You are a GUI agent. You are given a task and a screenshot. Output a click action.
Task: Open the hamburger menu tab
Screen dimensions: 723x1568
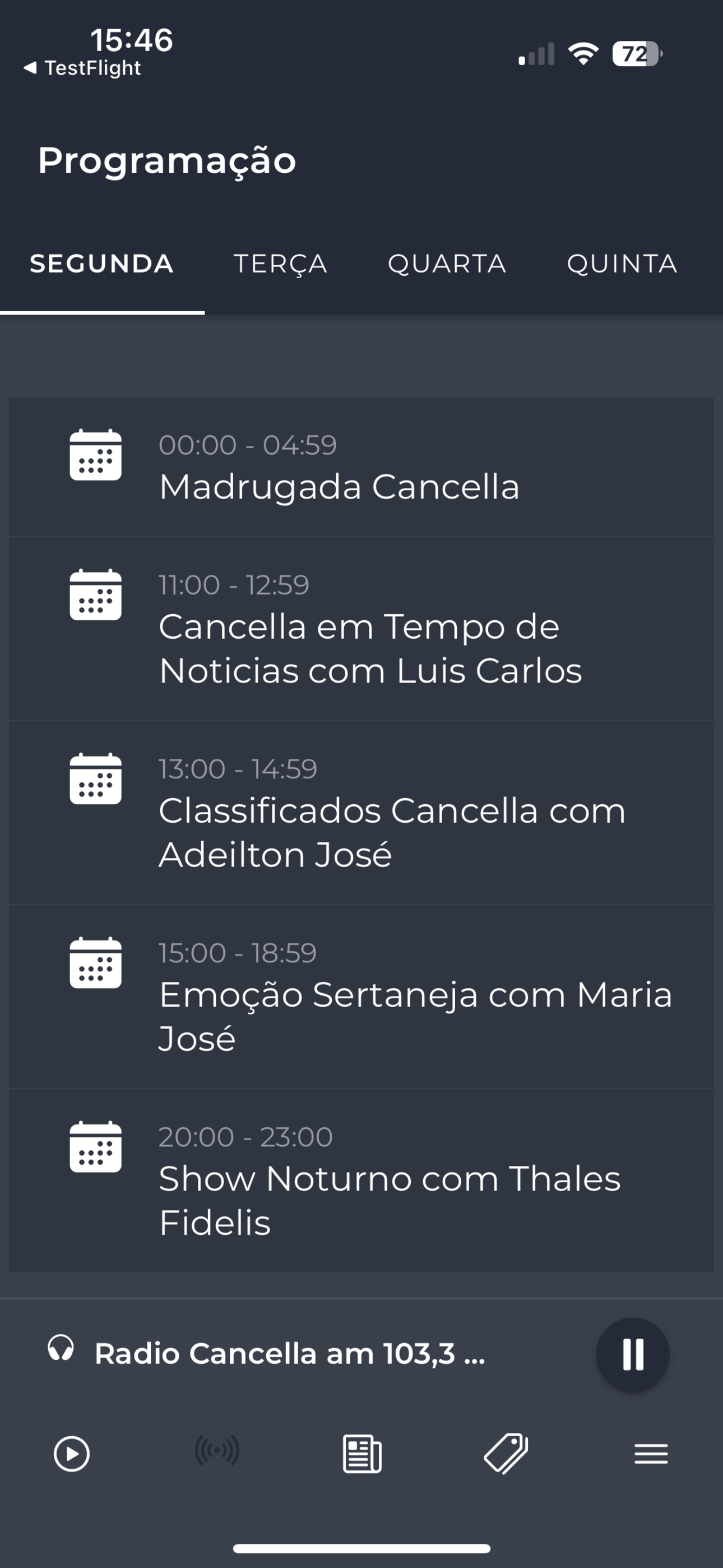point(651,1454)
